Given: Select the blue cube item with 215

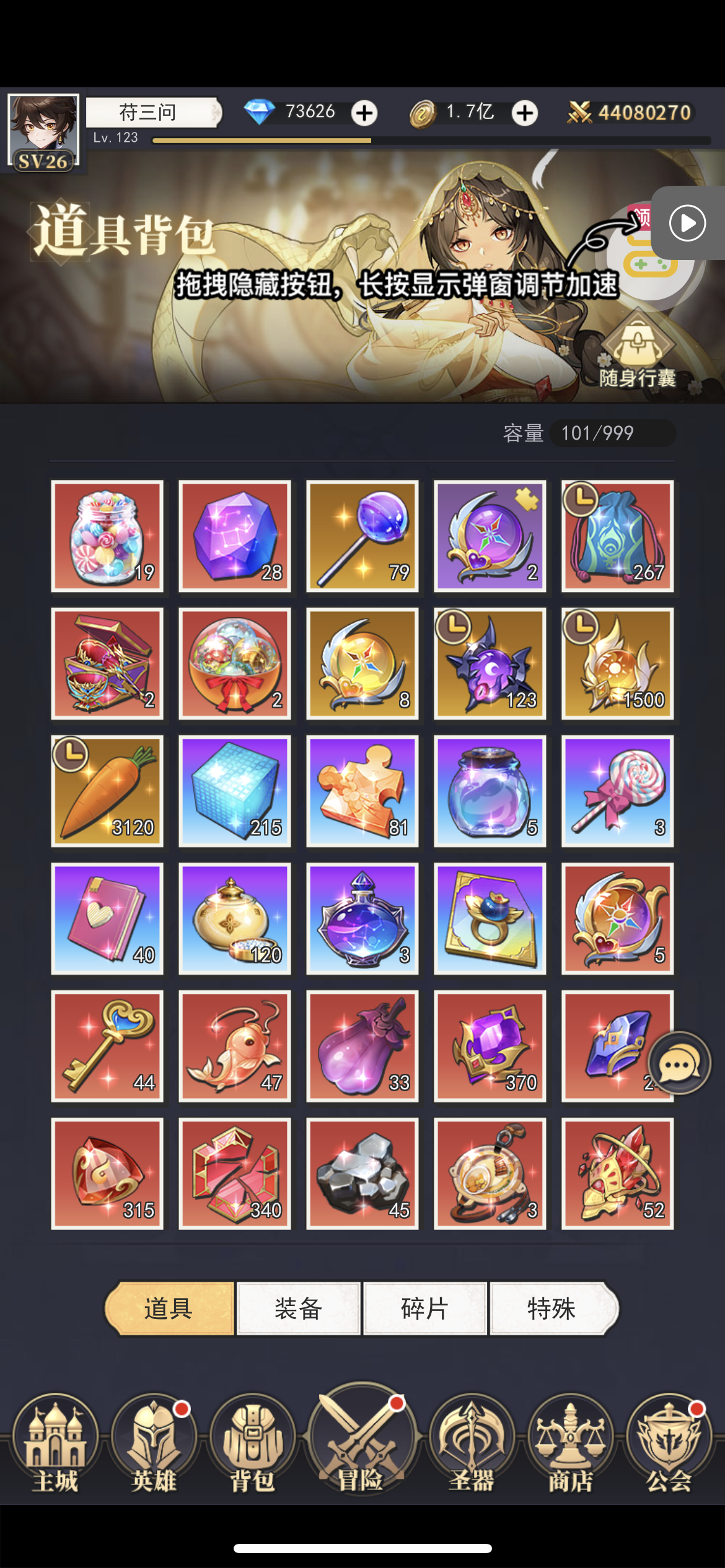Looking at the screenshot, I should coord(235,791).
